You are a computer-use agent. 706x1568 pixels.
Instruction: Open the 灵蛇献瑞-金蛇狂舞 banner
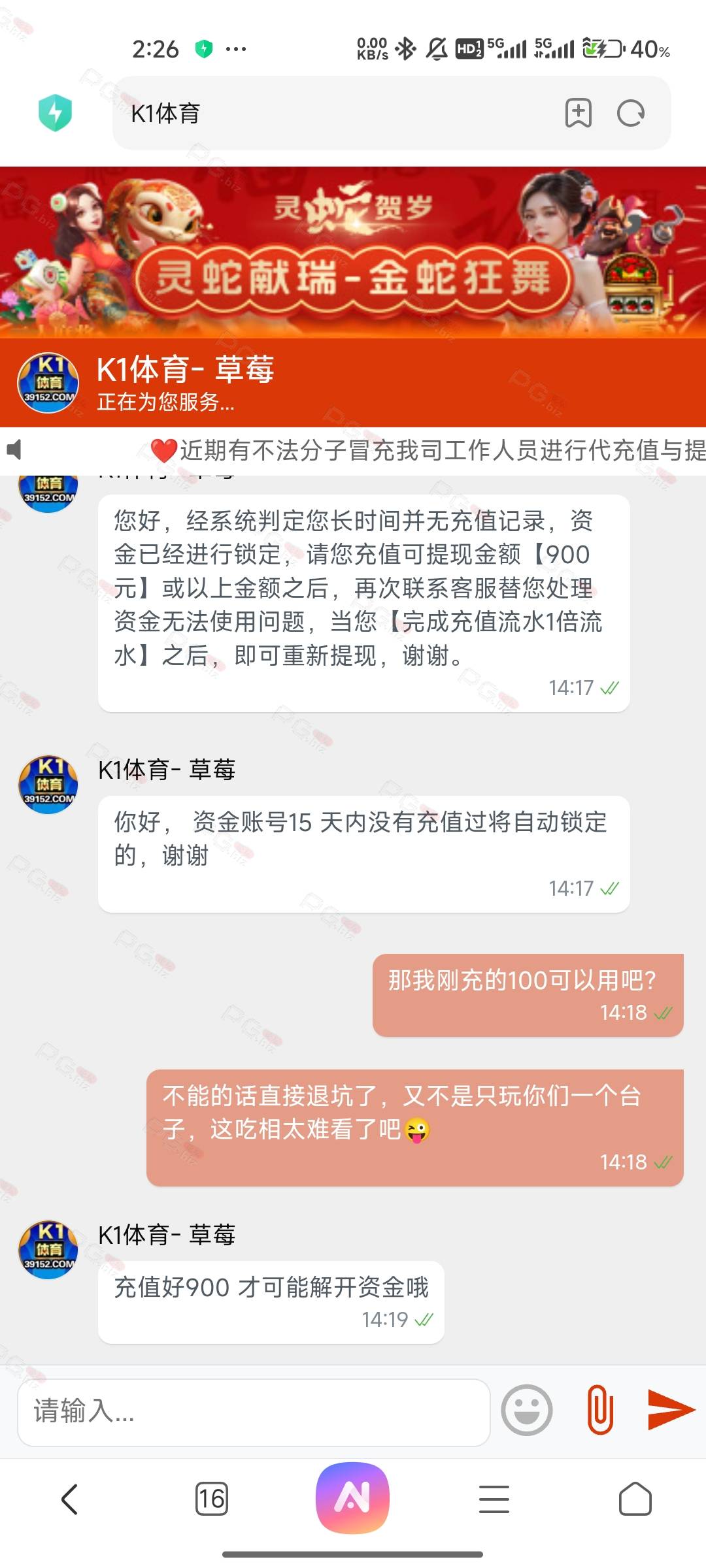[x=353, y=252]
